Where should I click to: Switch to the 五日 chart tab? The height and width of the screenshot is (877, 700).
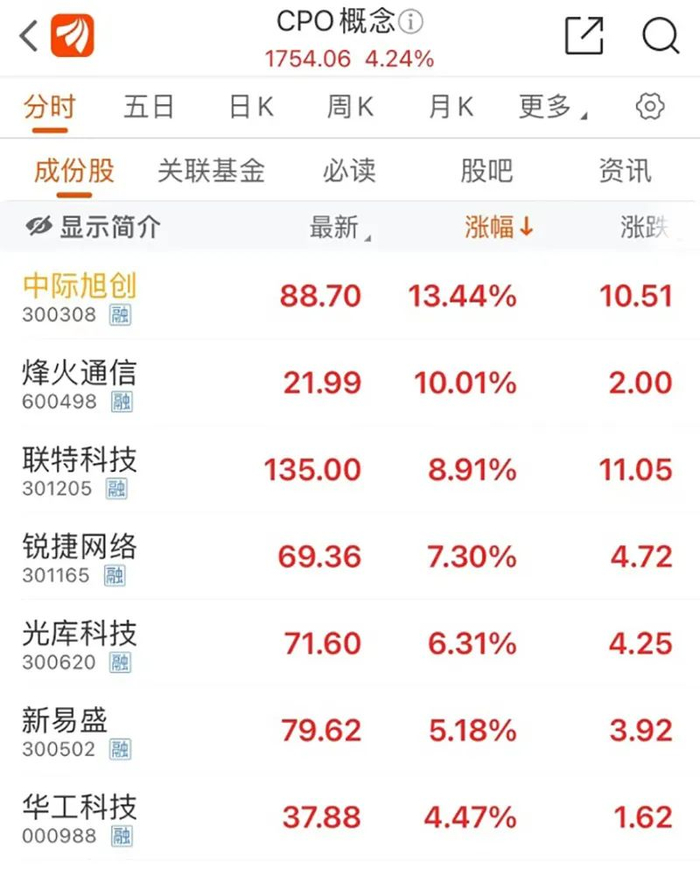pos(149,107)
